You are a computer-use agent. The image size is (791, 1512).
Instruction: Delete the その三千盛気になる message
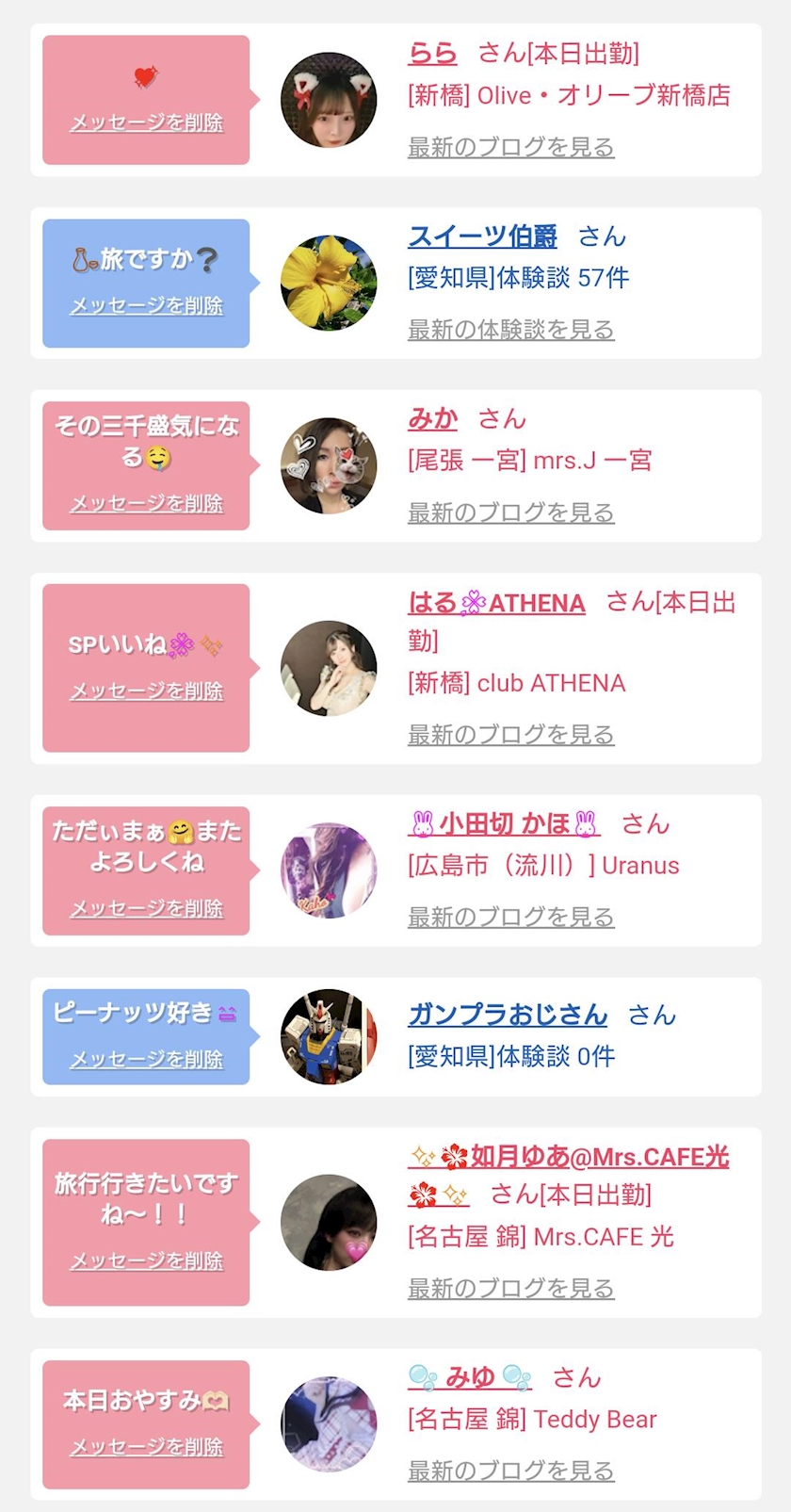147,503
